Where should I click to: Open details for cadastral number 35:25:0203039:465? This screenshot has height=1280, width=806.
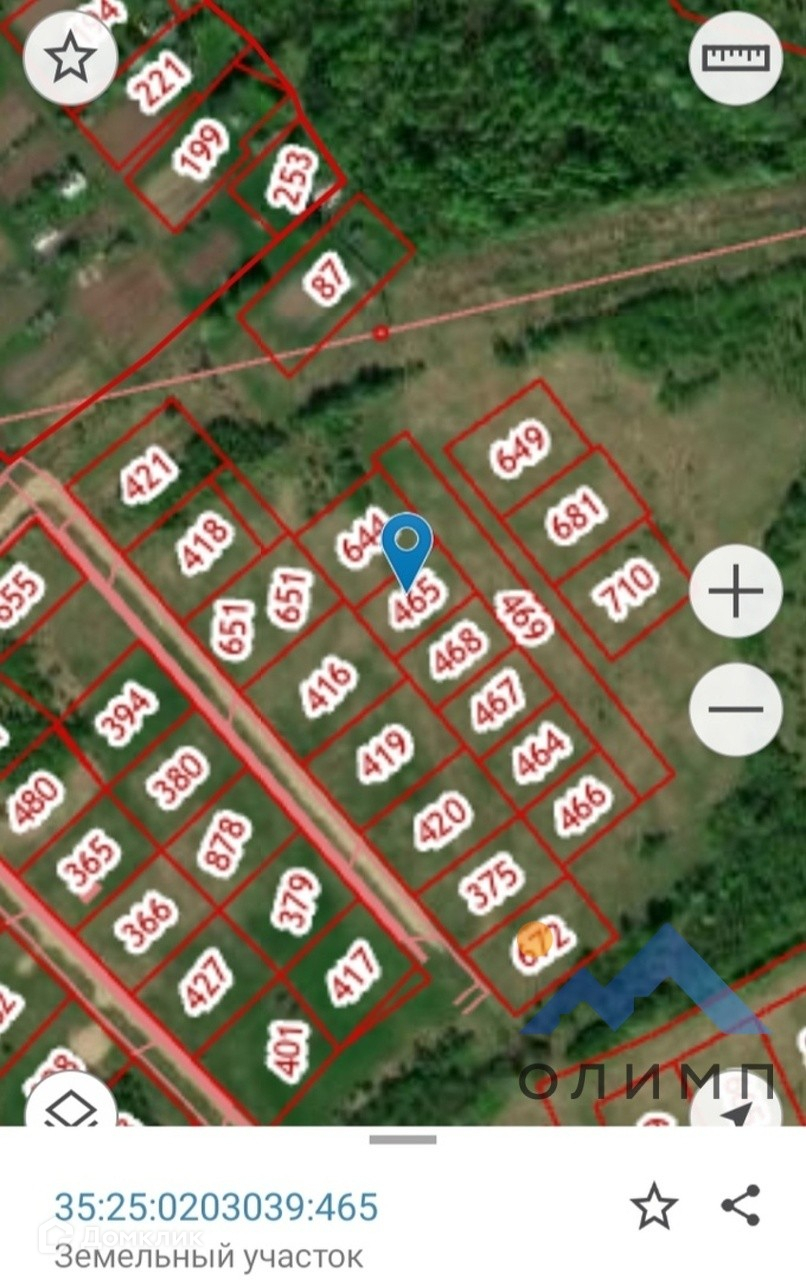[x=216, y=1207]
